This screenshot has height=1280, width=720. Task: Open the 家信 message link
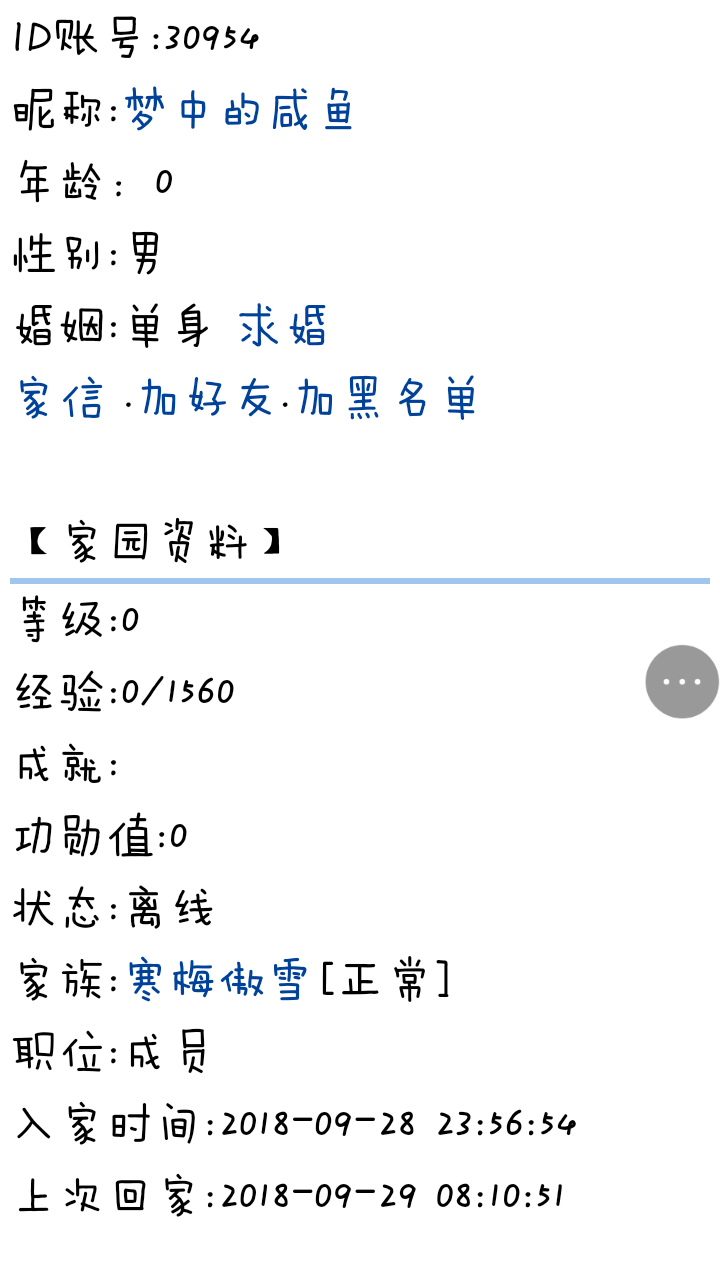pyautogui.click(x=62, y=399)
